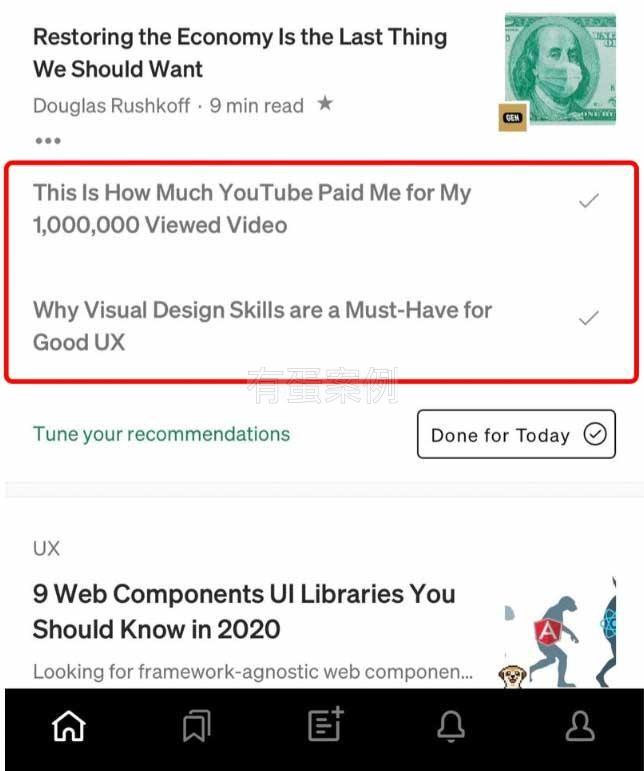The width and height of the screenshot is (644, 771).
Task: Go to the Home tab
Action: coord(68,727)
